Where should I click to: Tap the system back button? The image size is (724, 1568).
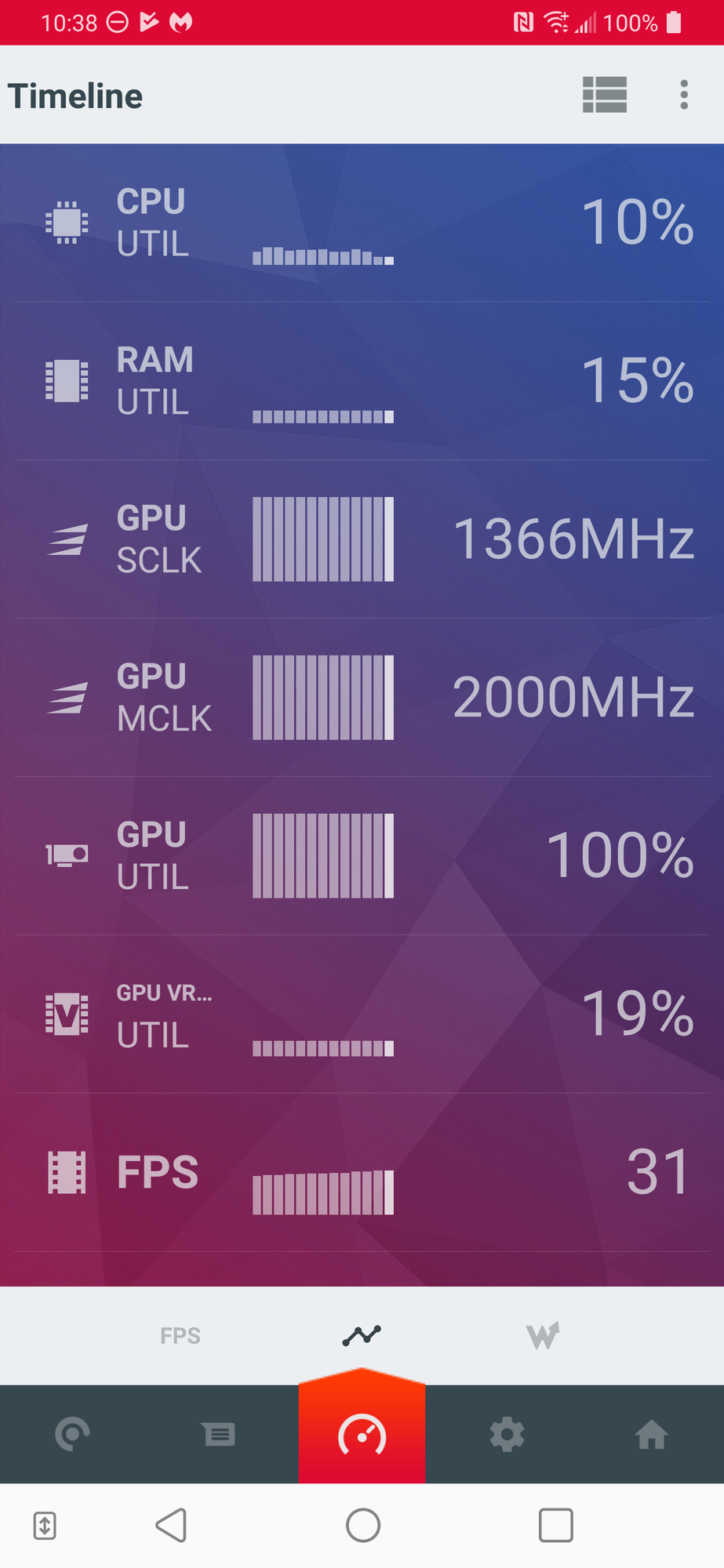tap(171, 1526)
